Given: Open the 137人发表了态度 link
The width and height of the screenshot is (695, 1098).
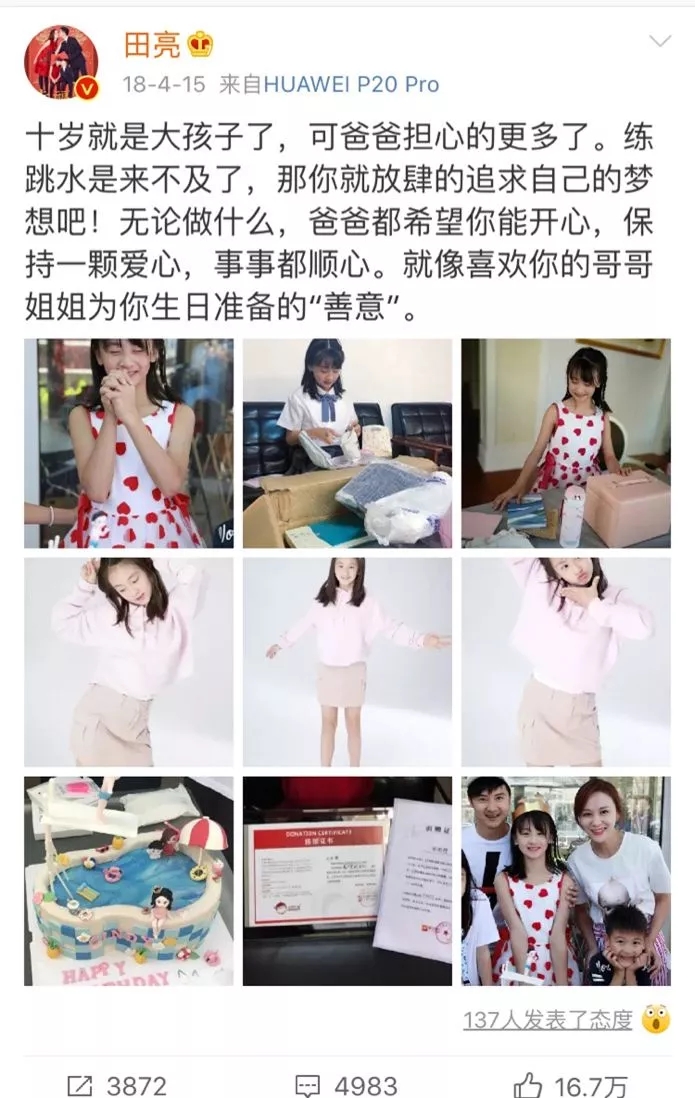Looking at the screenshot, I should (548, 1019).
